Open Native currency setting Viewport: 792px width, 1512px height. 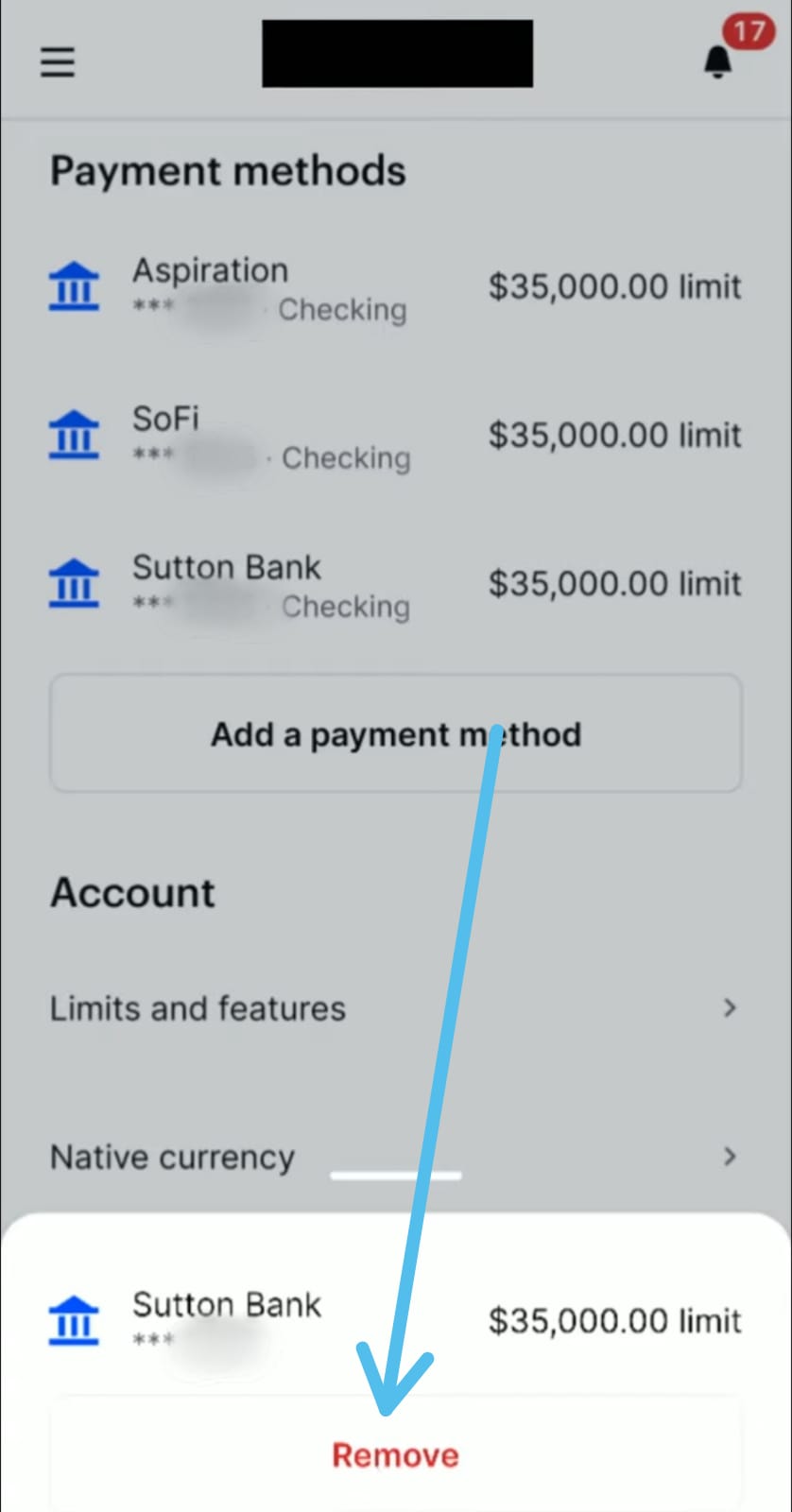(x=395, y=1157)
